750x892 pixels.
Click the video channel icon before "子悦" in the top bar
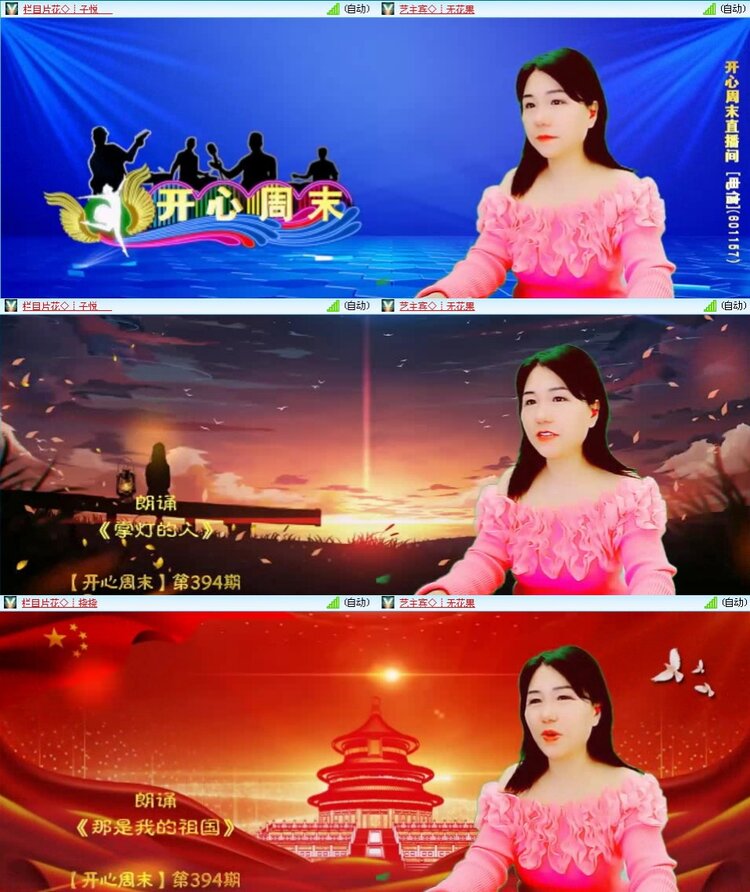pos(12,10)
